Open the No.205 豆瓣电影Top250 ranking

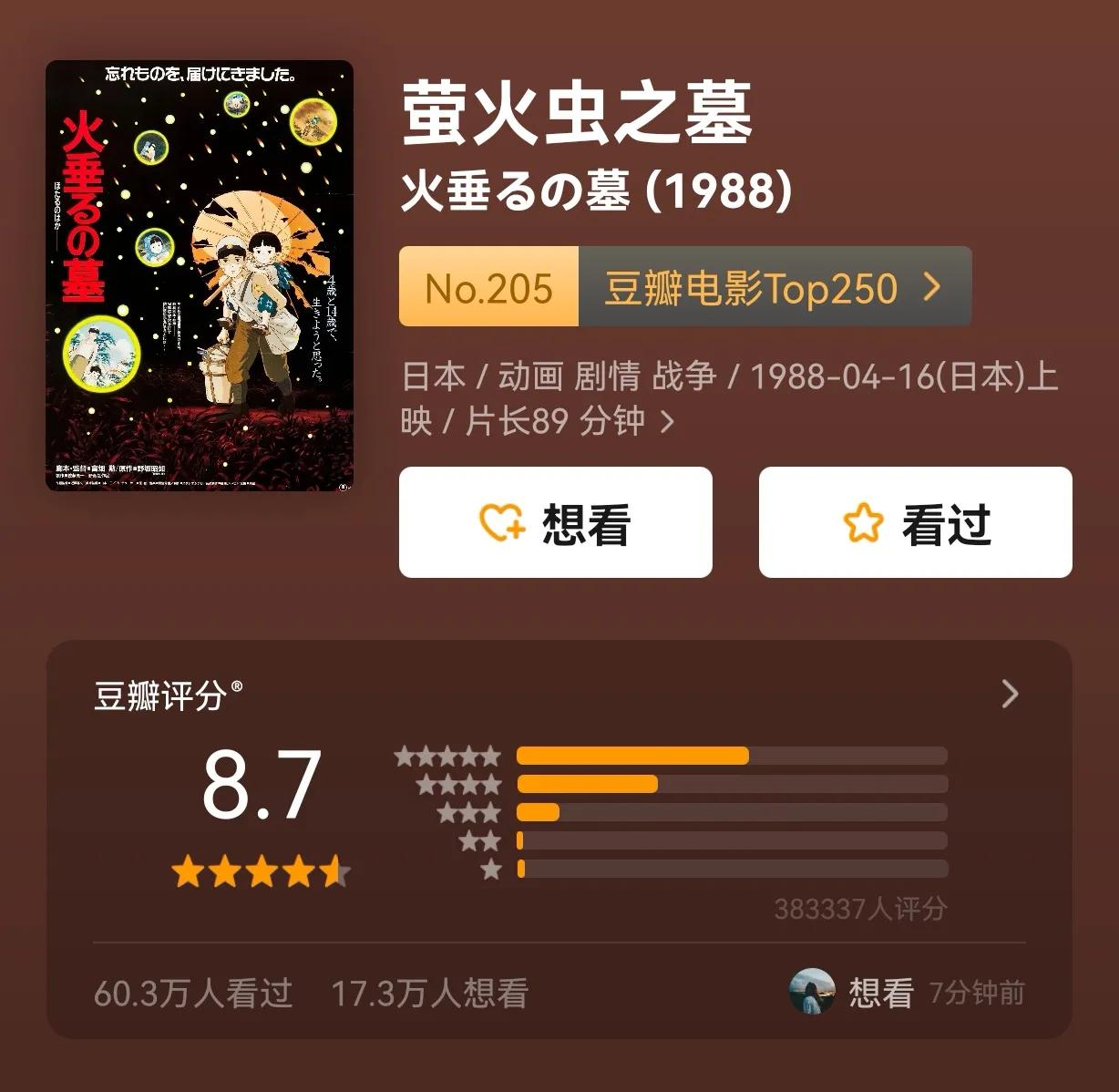point(684,287)
